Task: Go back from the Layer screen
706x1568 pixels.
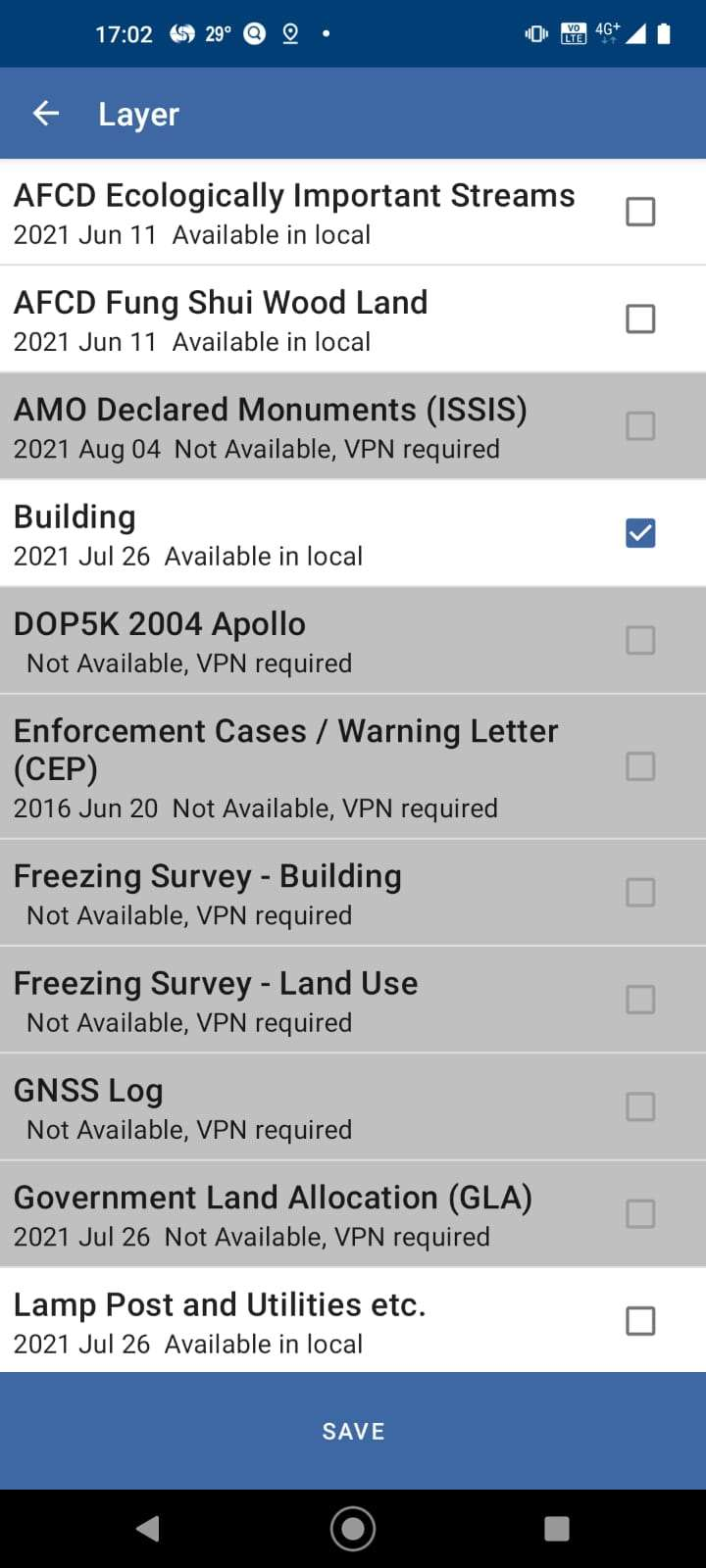Action: tap(46, 114)
